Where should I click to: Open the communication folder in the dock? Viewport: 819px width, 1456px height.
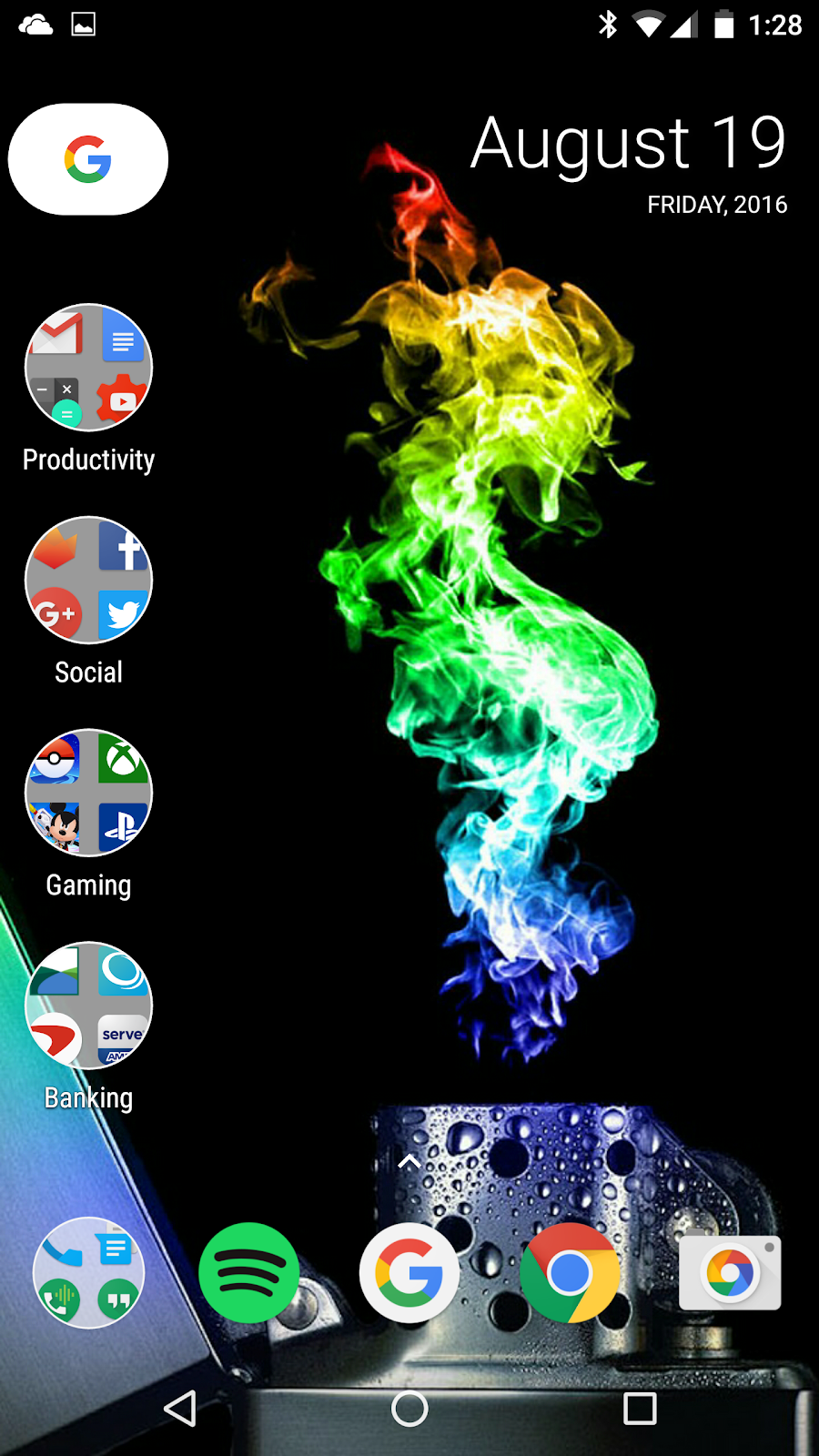pyautogui.click(x=88, y=1273)
